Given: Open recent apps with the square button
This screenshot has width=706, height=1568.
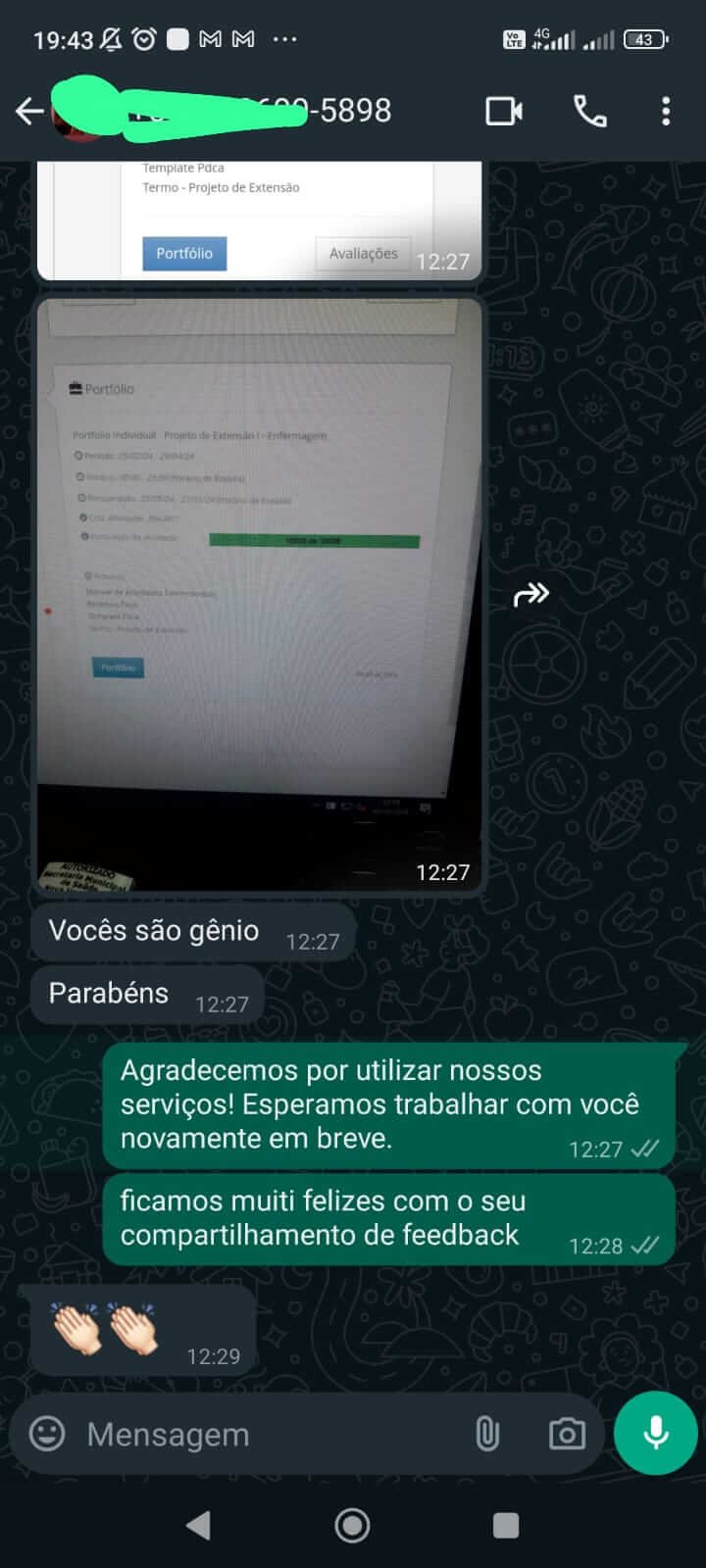Looking at the screenshot, I should pos(506,1525).
